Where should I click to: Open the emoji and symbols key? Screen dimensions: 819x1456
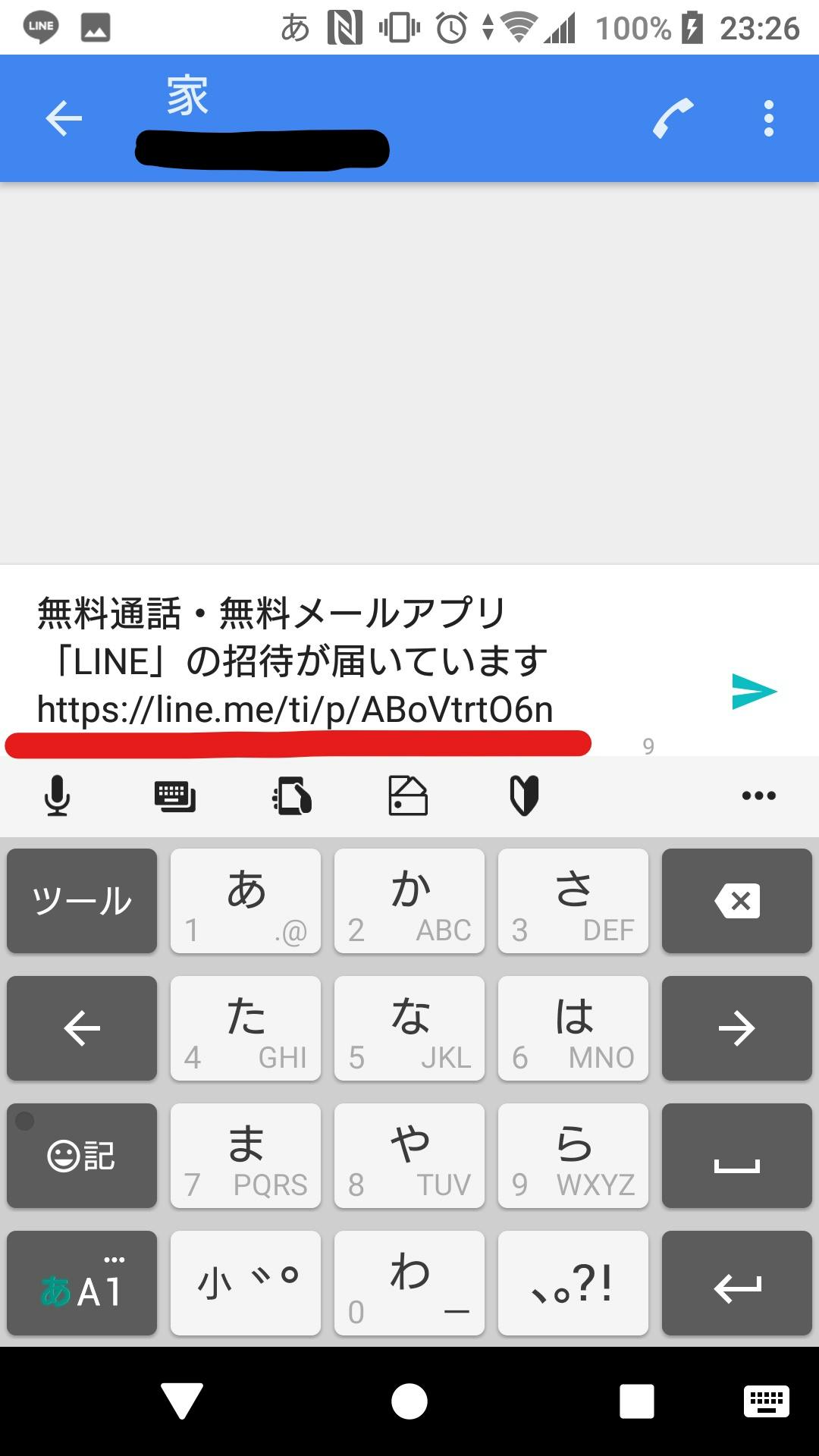tap(82, 1156)
